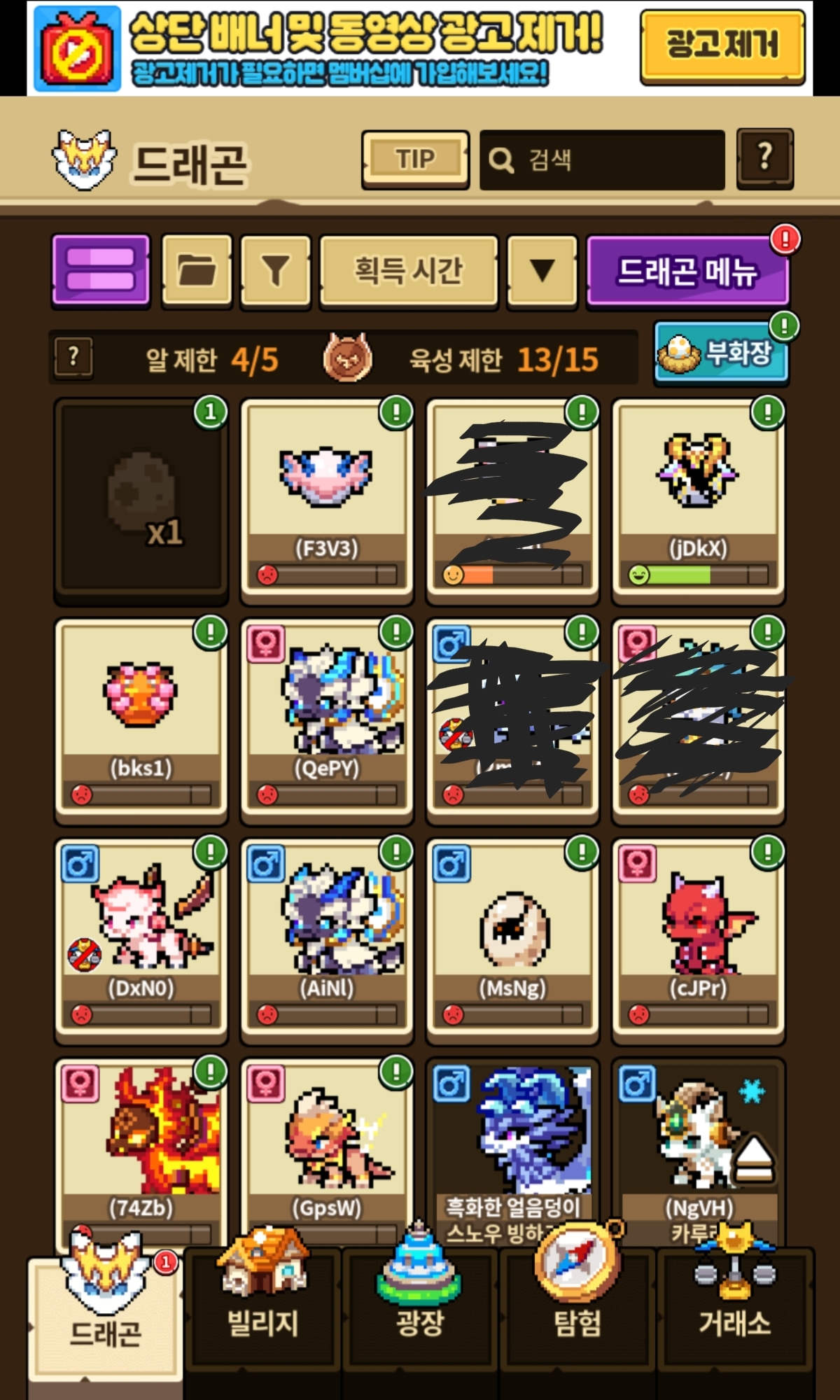Open the help question mark beside search
Viewport: 840px width, 1400px height.
[x=764, y=159]
